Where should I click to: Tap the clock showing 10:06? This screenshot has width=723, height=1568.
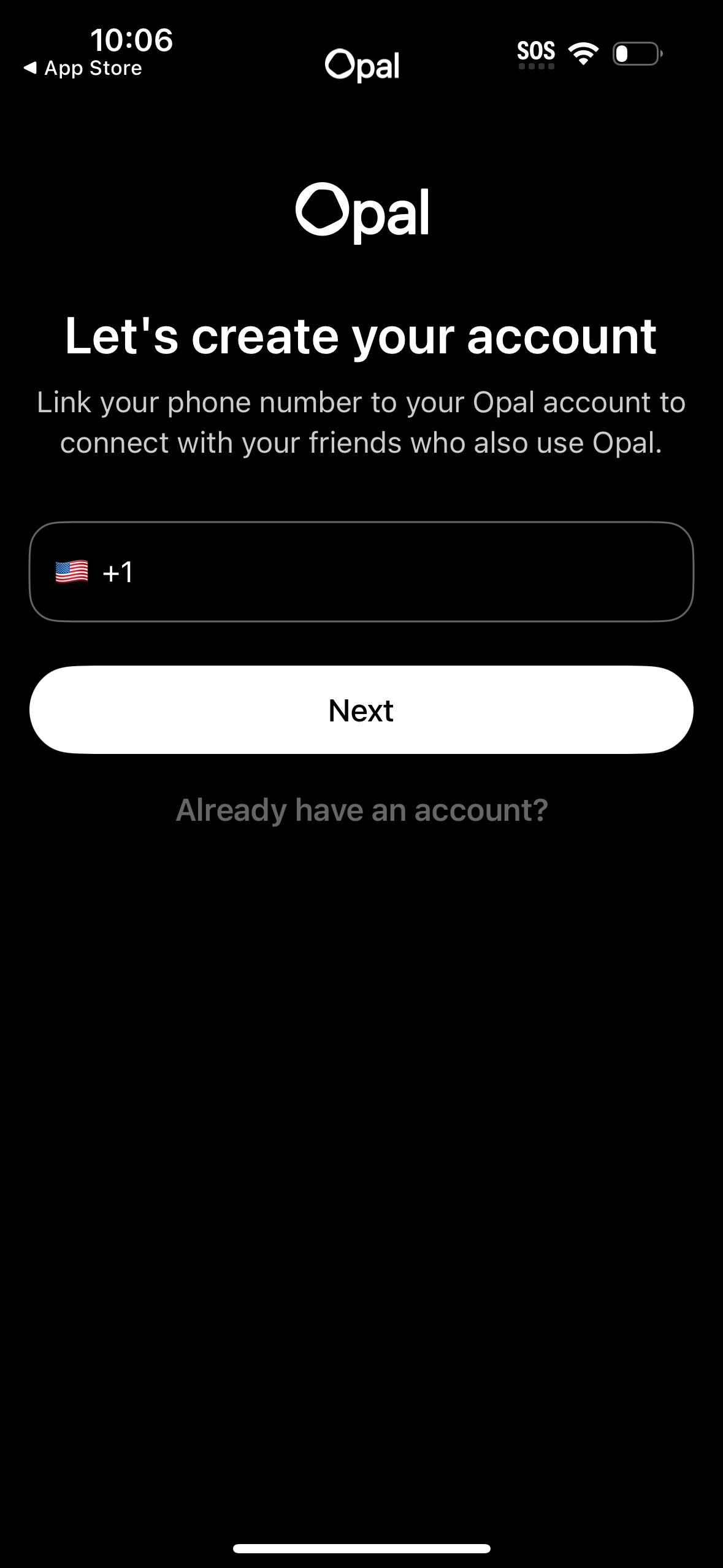coord(132,43)
